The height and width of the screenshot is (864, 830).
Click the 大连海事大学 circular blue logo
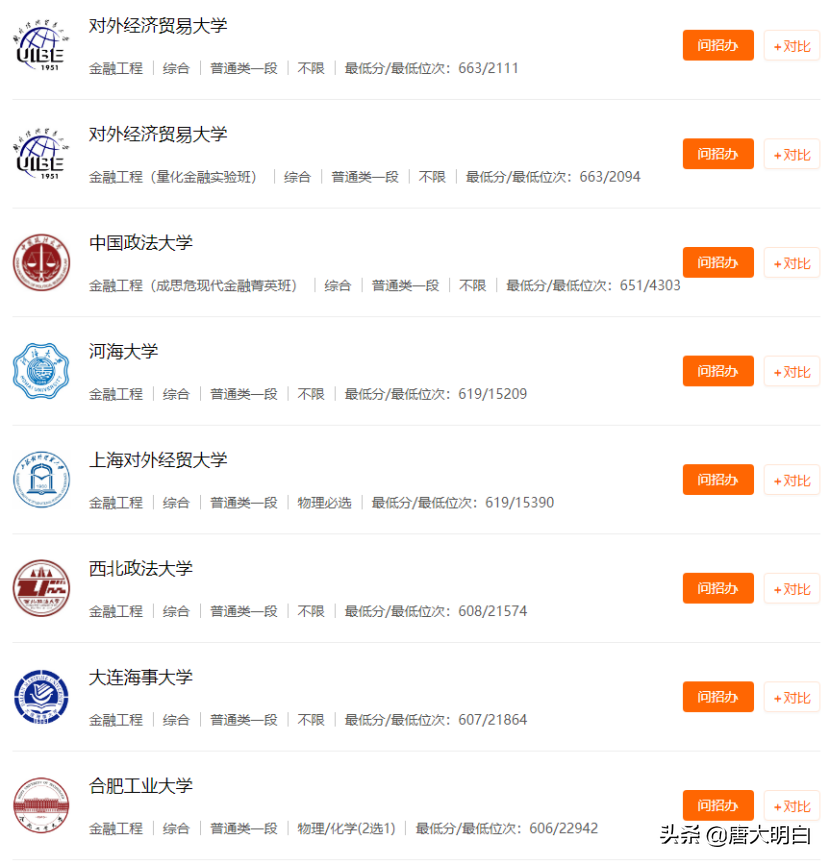click(x=40, y=697)
